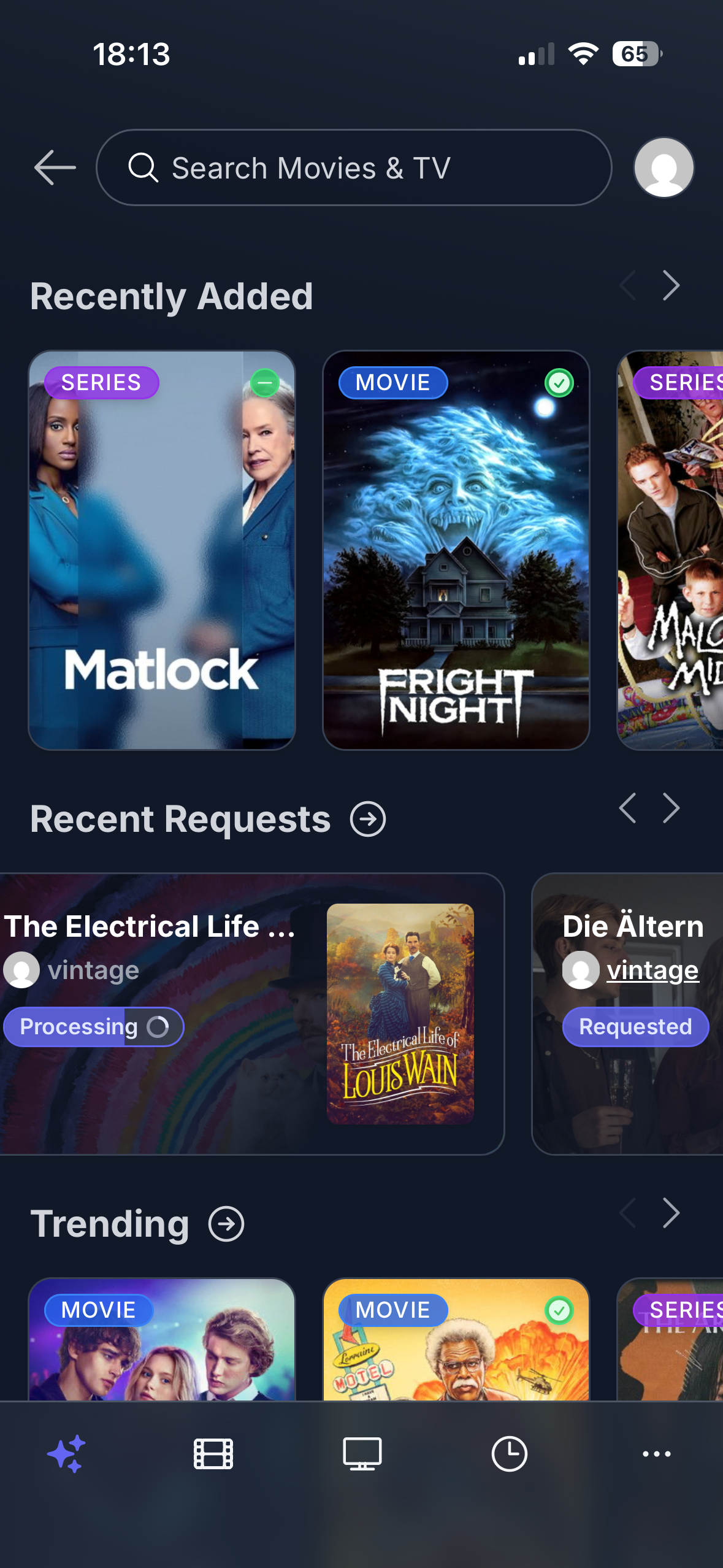Switch to the Discover sparkles tab
The height and width of the screenshot is (1568, 723).
pyautogui.click(x=66, y=1453)
